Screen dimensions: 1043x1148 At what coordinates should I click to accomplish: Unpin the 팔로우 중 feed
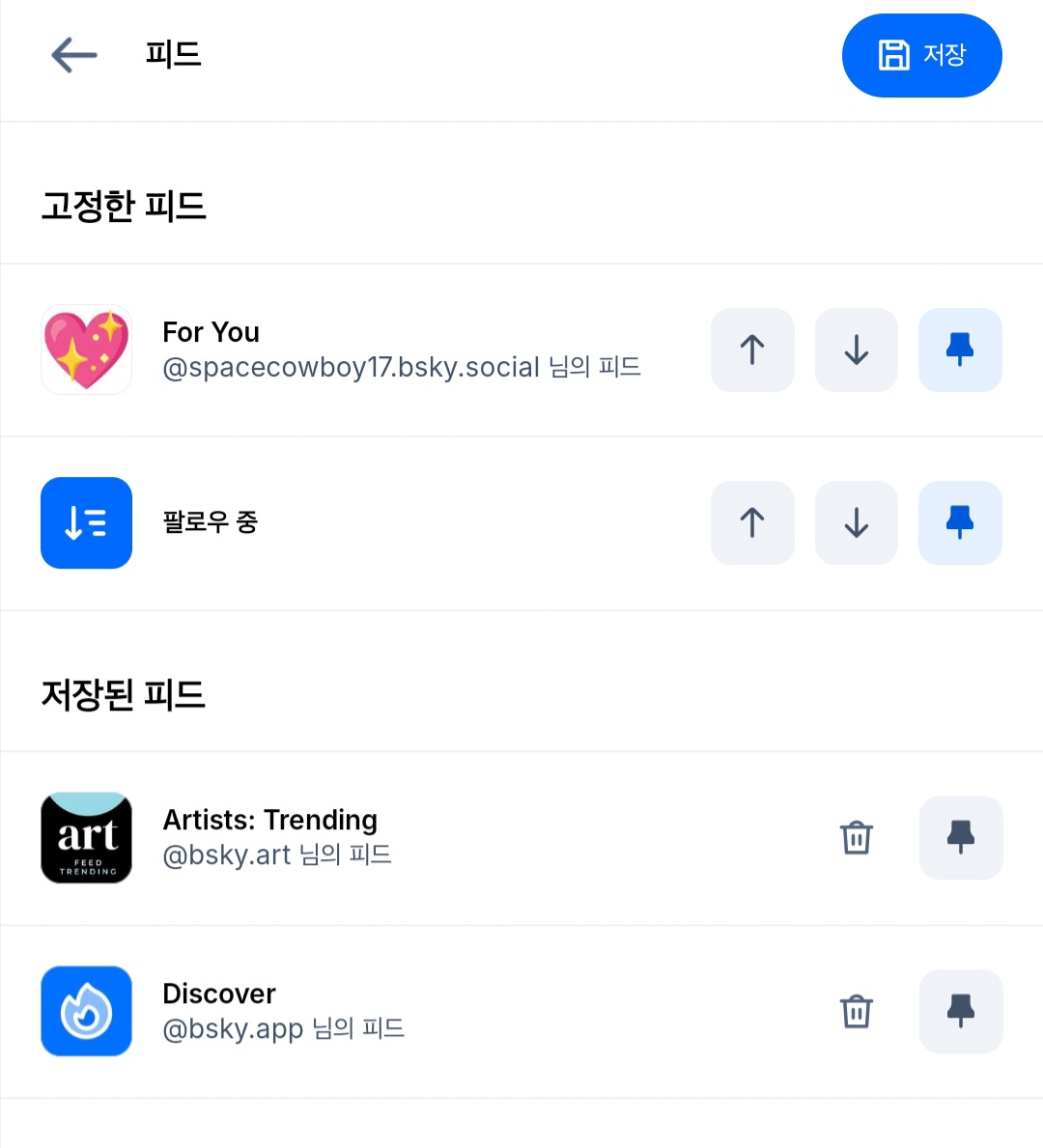pos(960,522)
